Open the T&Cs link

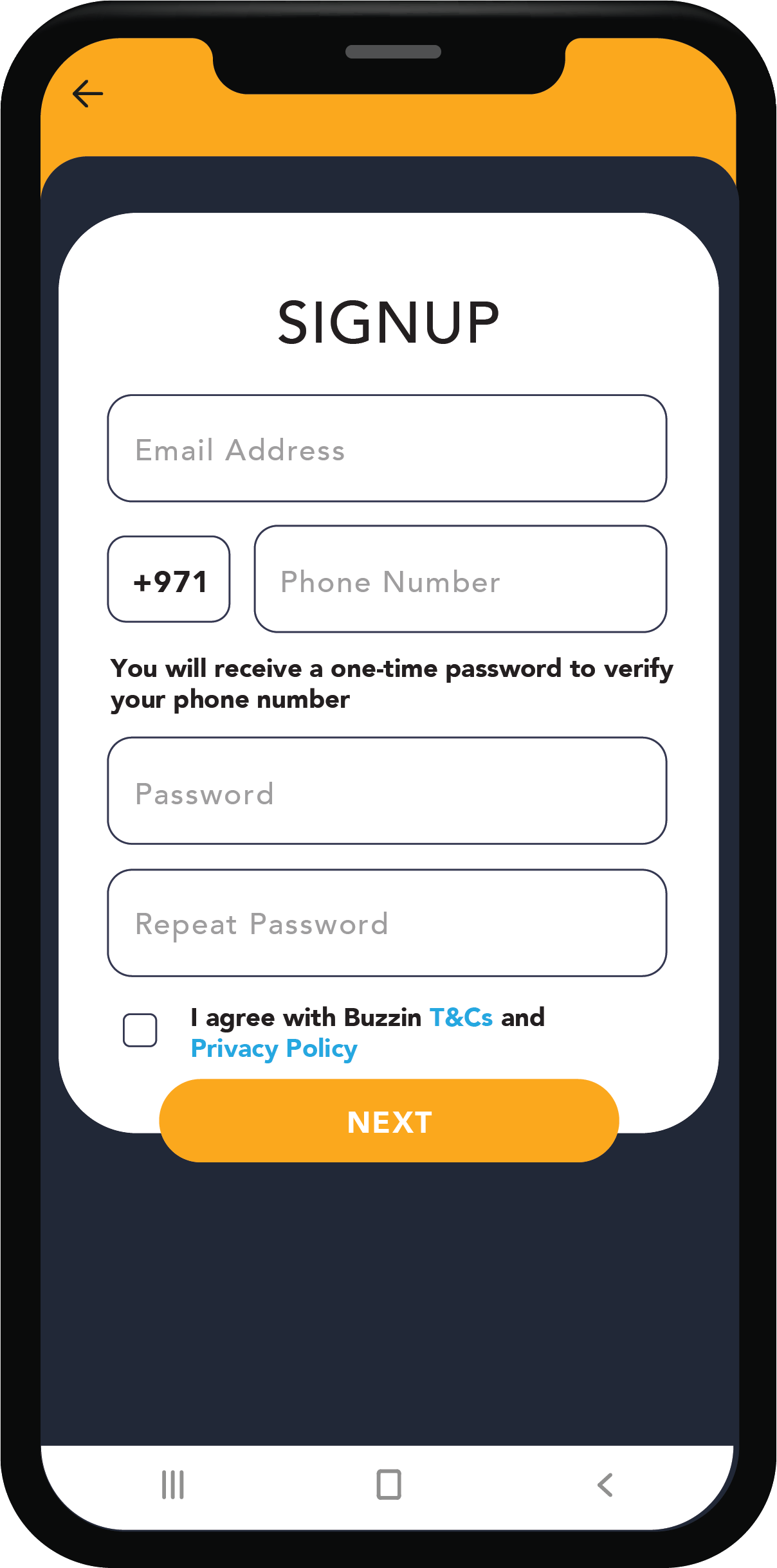[461, 1018]
